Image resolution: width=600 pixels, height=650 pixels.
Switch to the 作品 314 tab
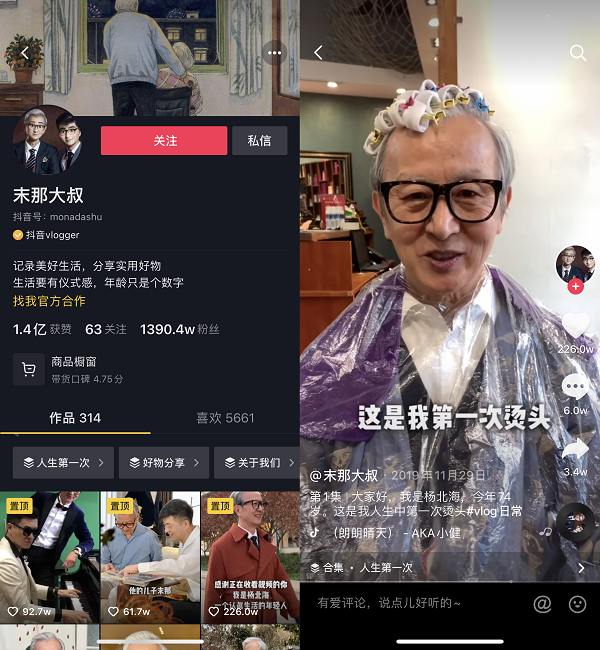coord(75,418)
